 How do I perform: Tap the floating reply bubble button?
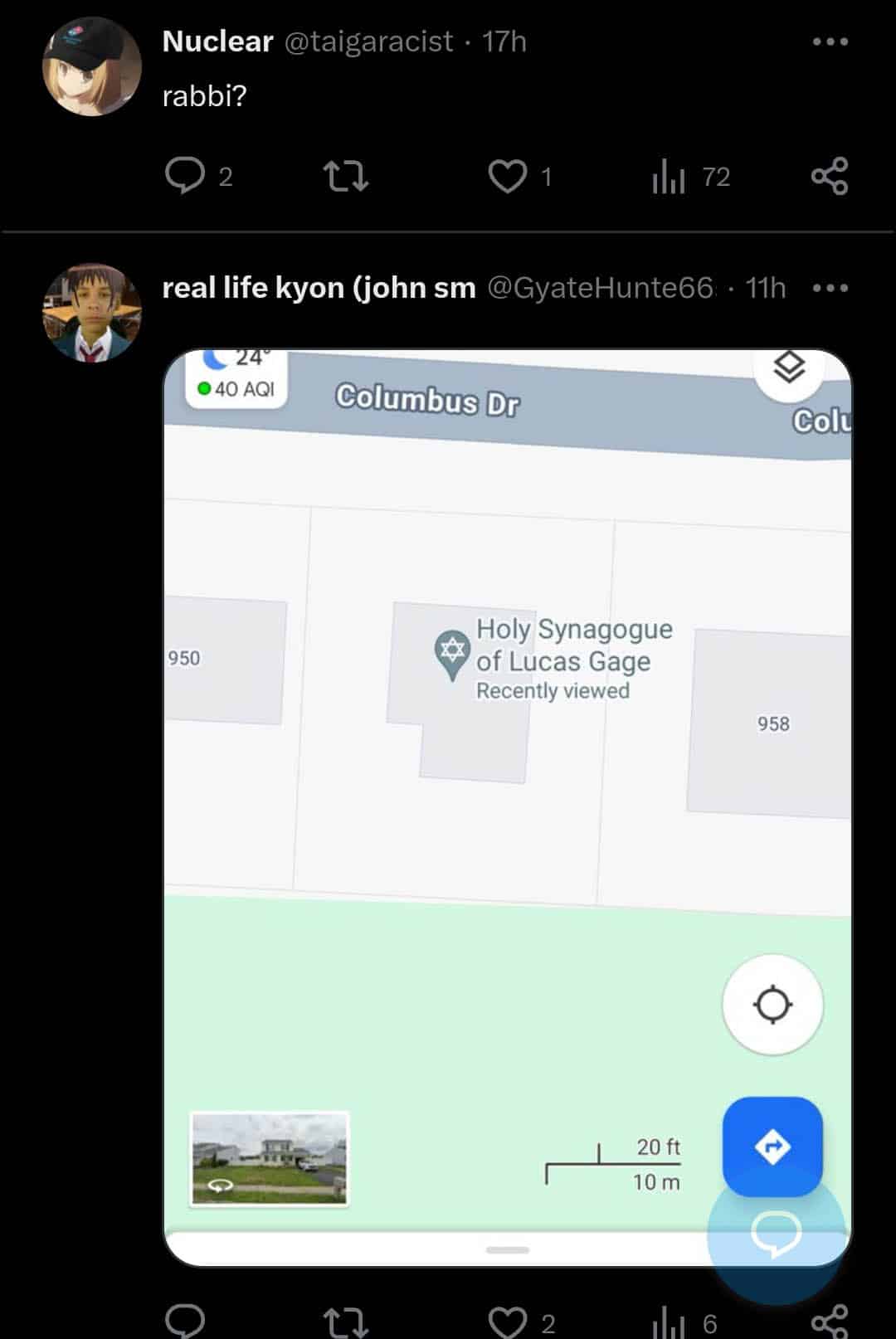point(776,1234)
